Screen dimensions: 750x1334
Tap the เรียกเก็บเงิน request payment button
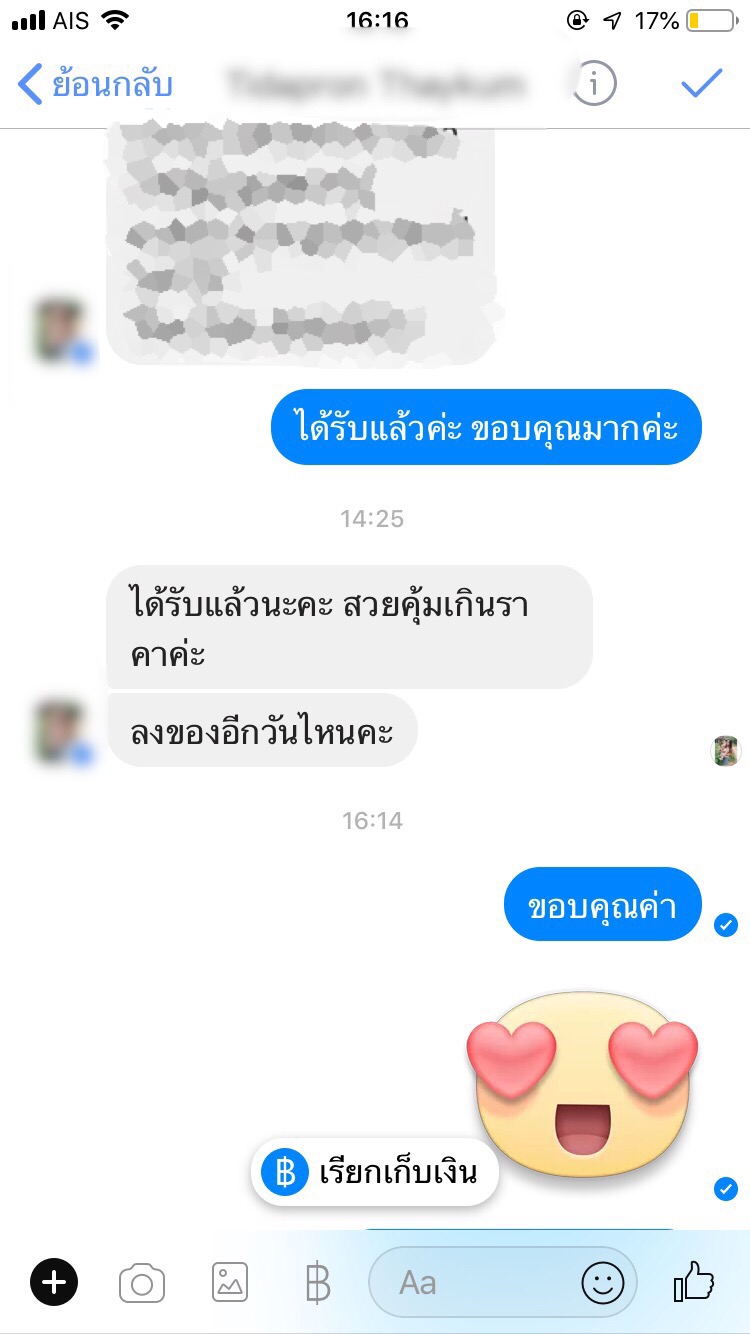[x=375, y=1172]
